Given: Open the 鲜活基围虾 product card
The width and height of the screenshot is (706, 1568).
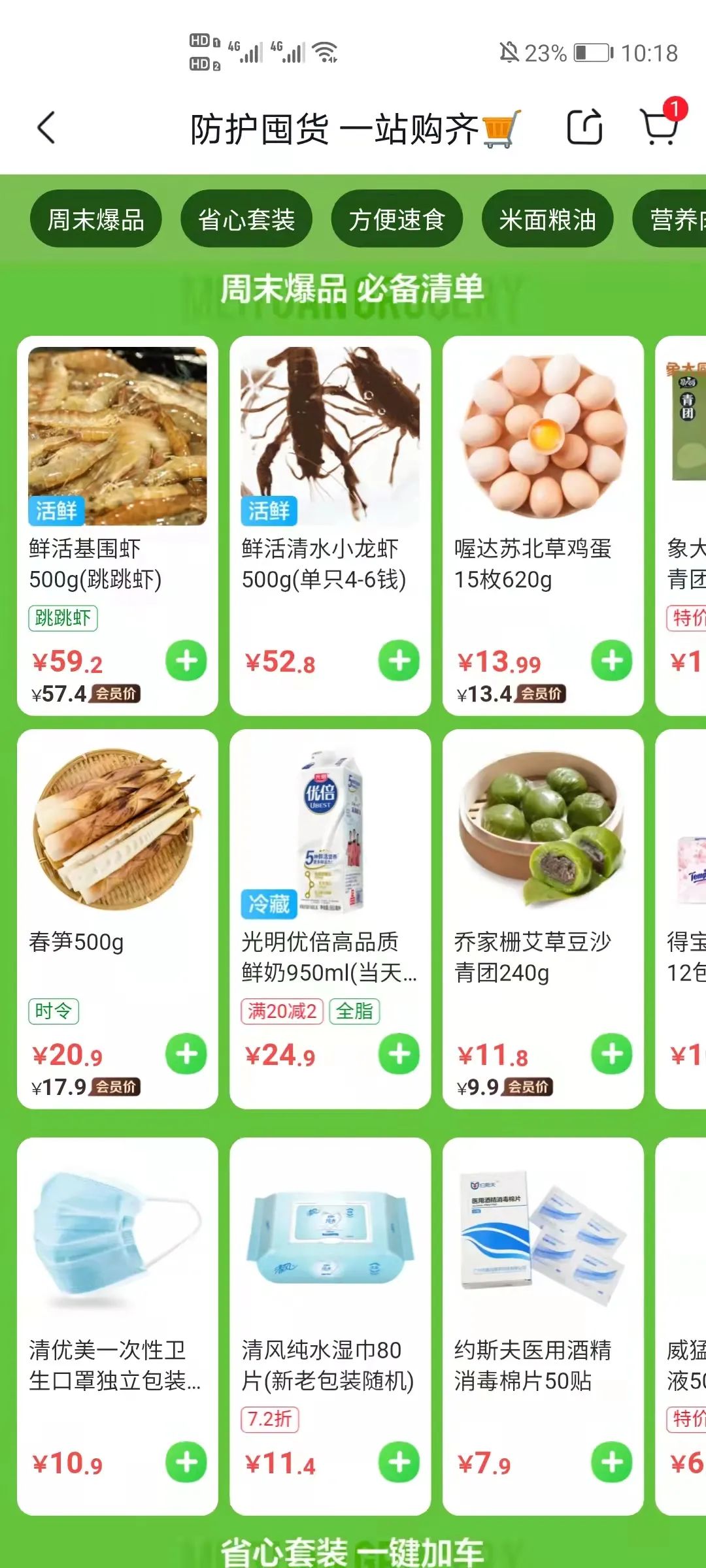Looking at the screenshot, I should pos(118,457).
